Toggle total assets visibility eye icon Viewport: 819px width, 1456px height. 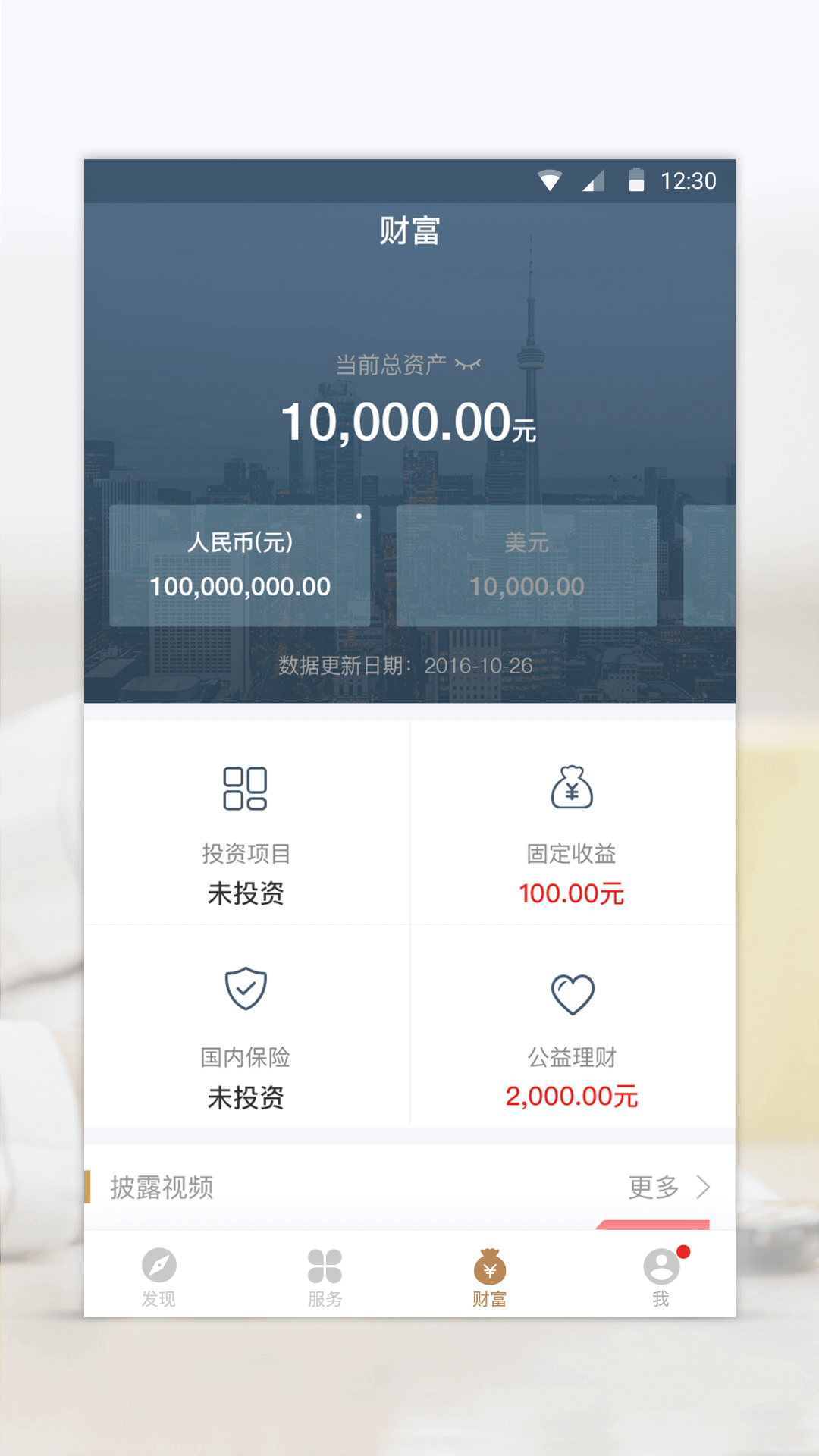pos(468,365)
